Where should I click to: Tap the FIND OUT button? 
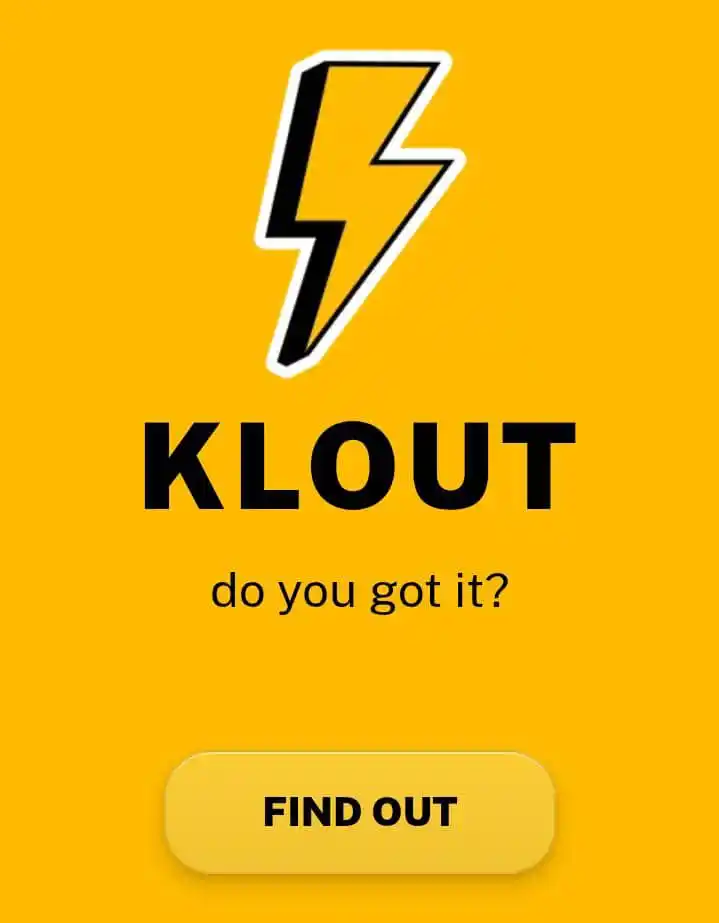[x=360, y=812]
